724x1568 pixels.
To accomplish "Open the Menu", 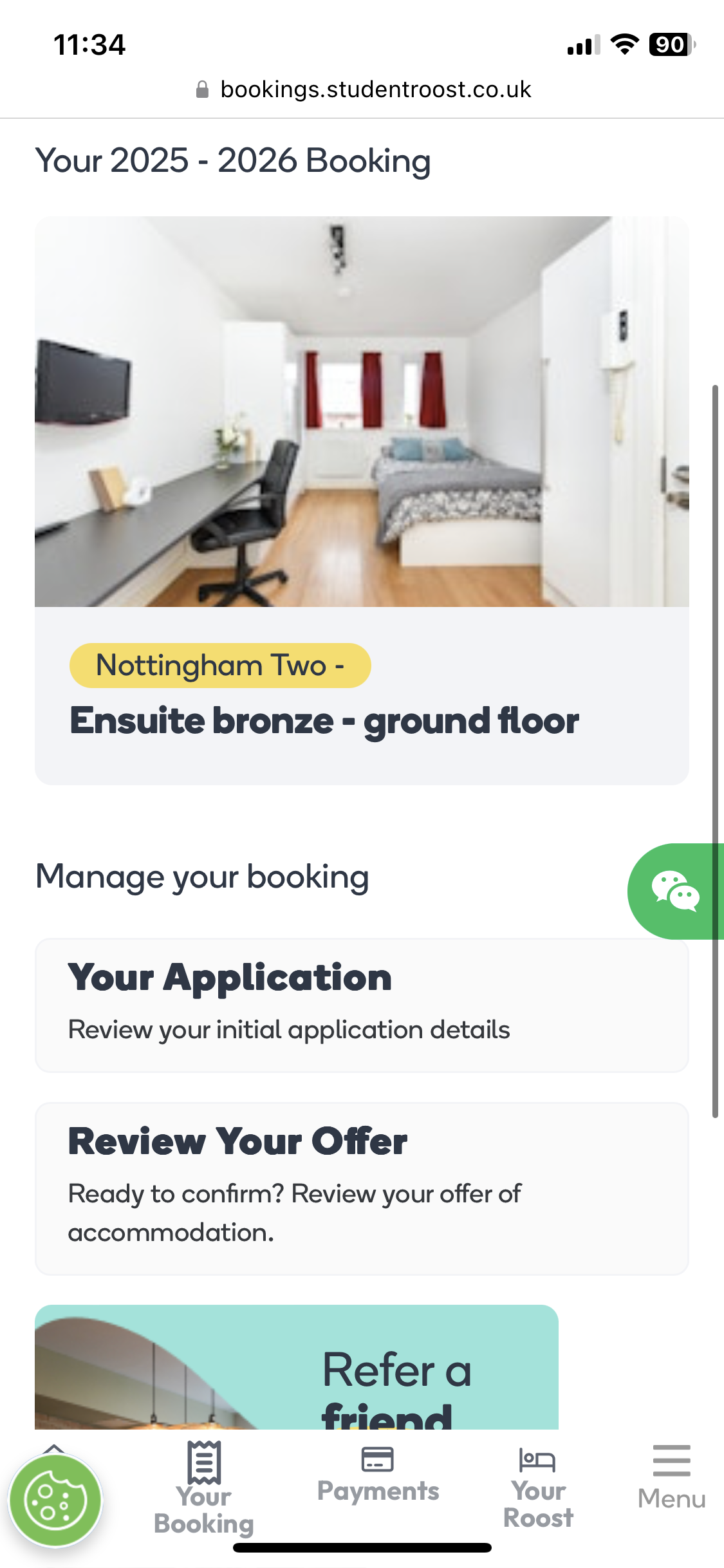I will click(671, 1478).
